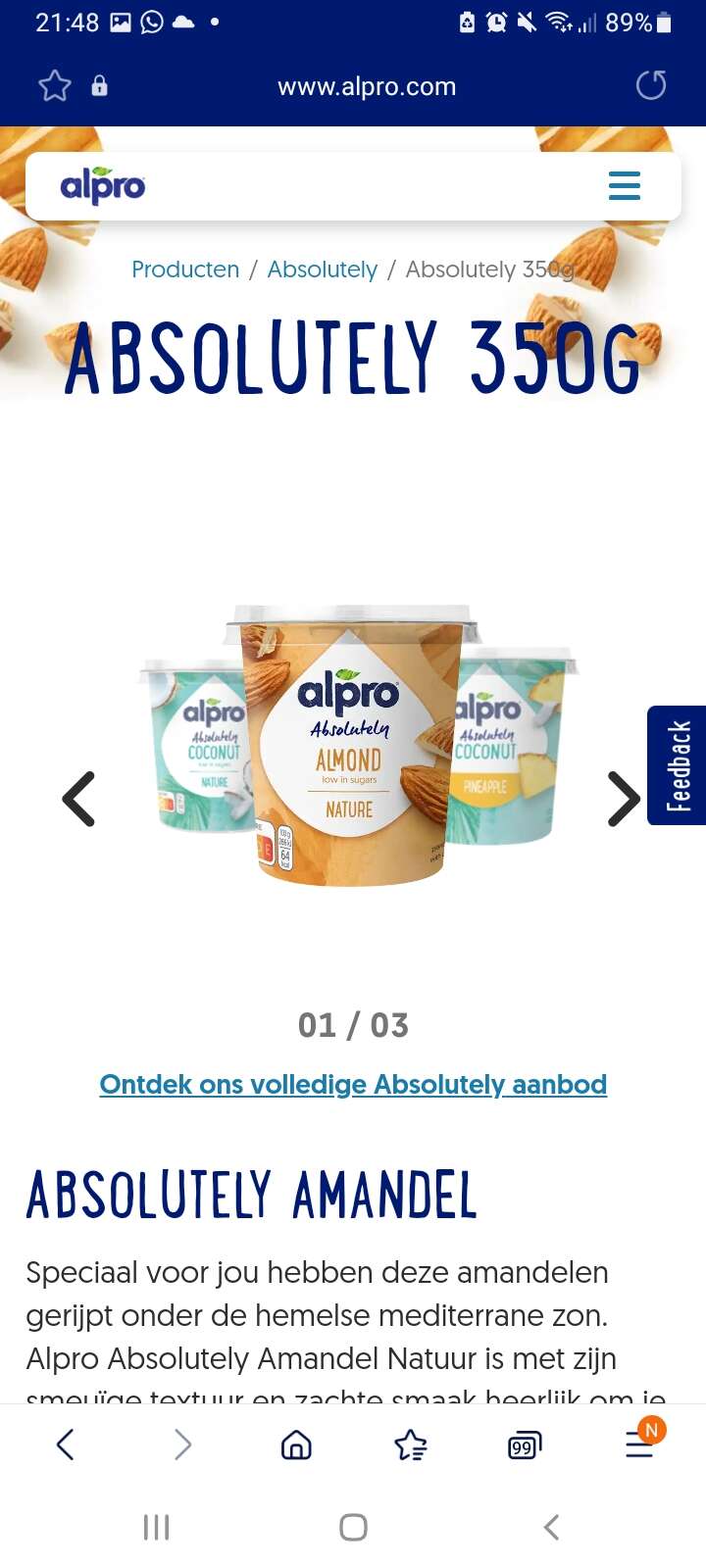Viewport: 706px width, 1568px height.
Task: Reload the alpro.com page
Action: coord(651,85)
